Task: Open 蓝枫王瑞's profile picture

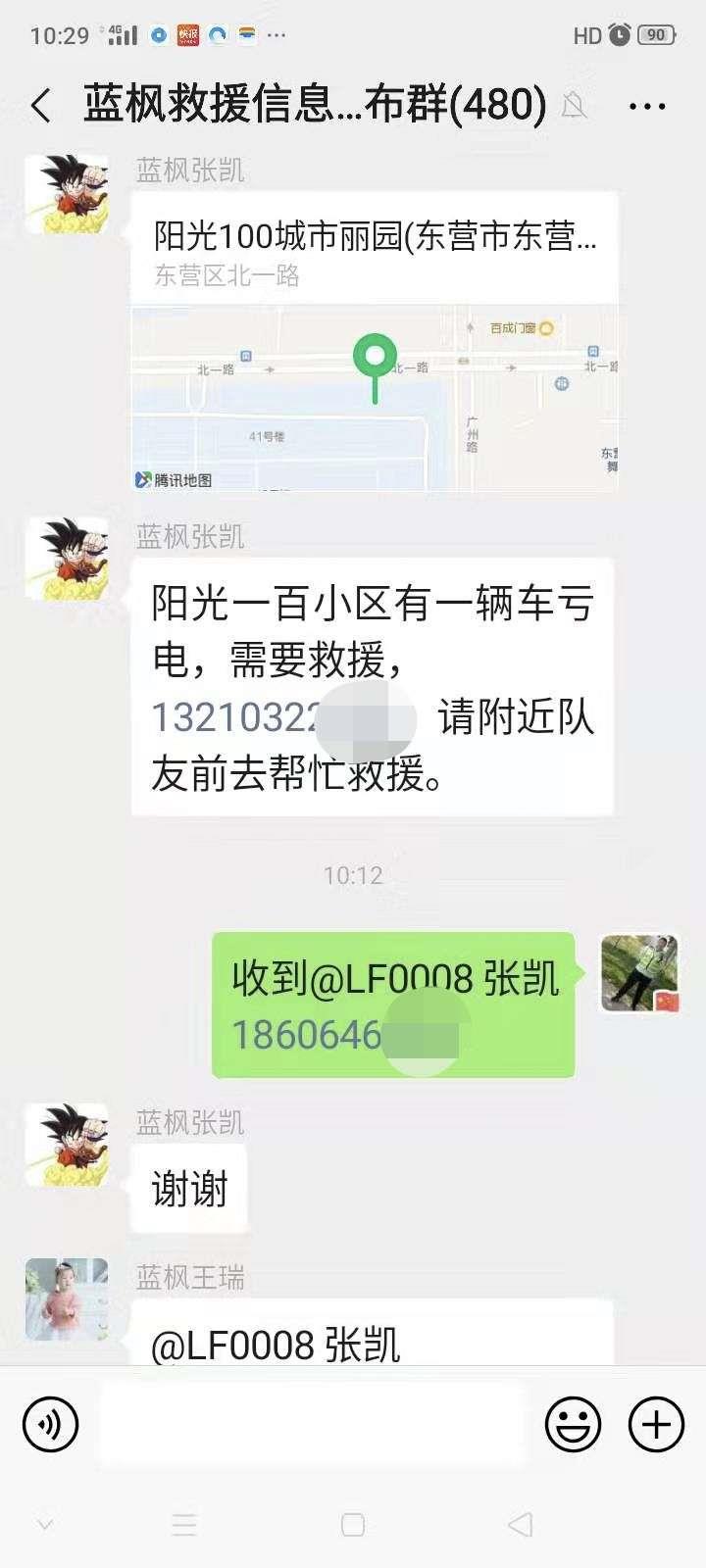Action: (x=67, y=1299)
